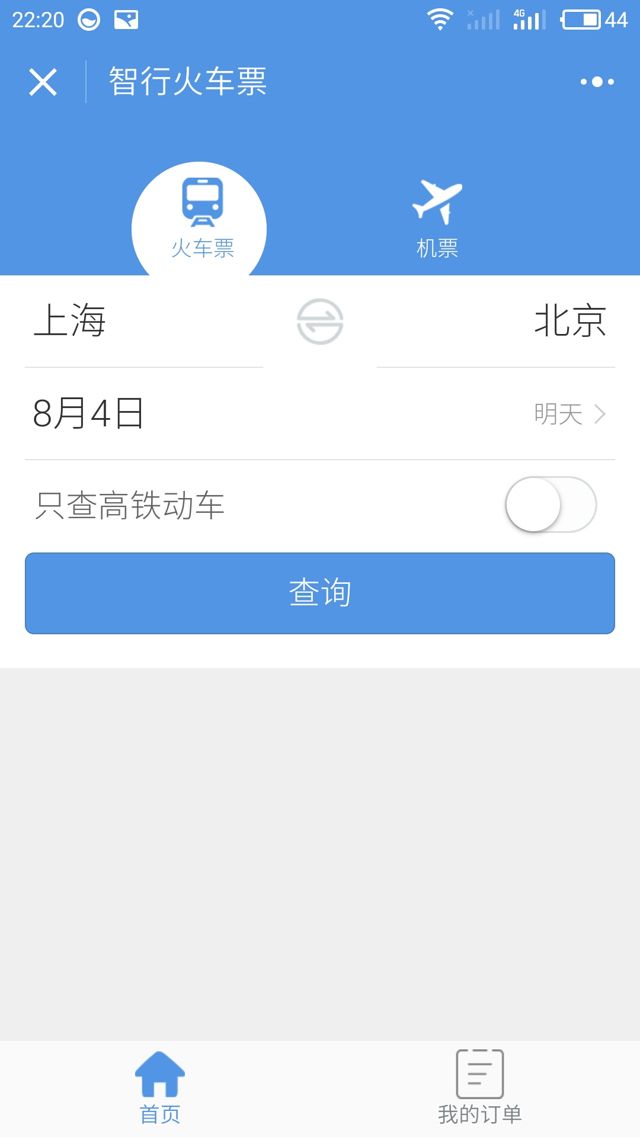Enable the 只查高铁动车 switch
This screenshot has width=640, height=1137.
[x=550, y=505]
